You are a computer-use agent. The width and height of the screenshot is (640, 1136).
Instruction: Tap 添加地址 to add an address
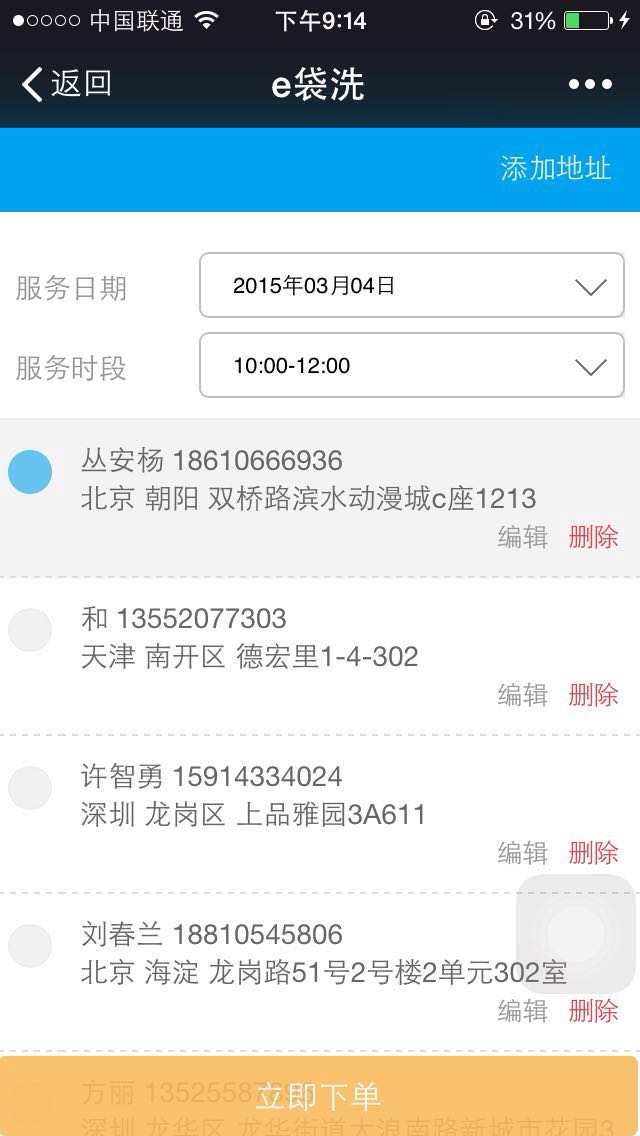tap(555, 168)
